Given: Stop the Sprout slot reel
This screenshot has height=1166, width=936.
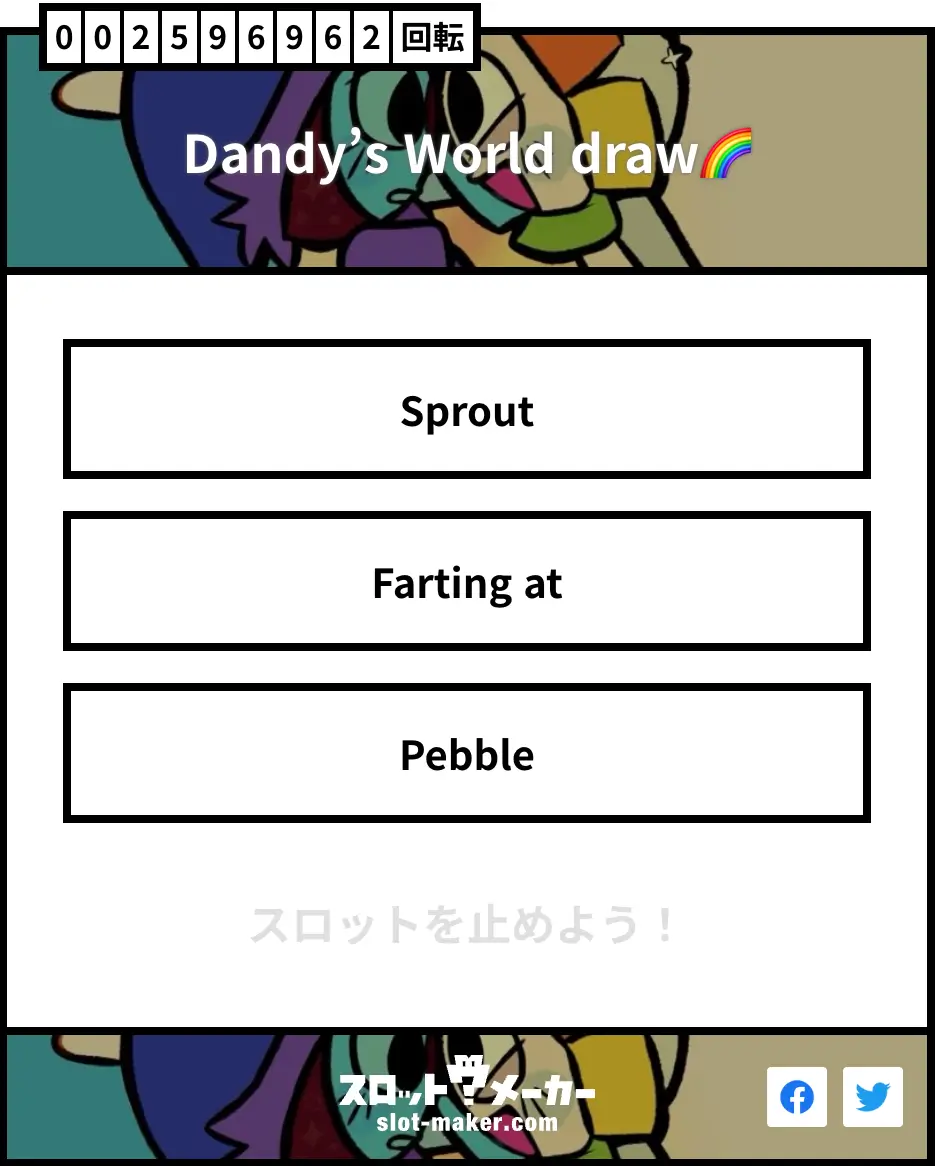Looking at the screenshot, I should pyautogui.click(x=467, y=409).
